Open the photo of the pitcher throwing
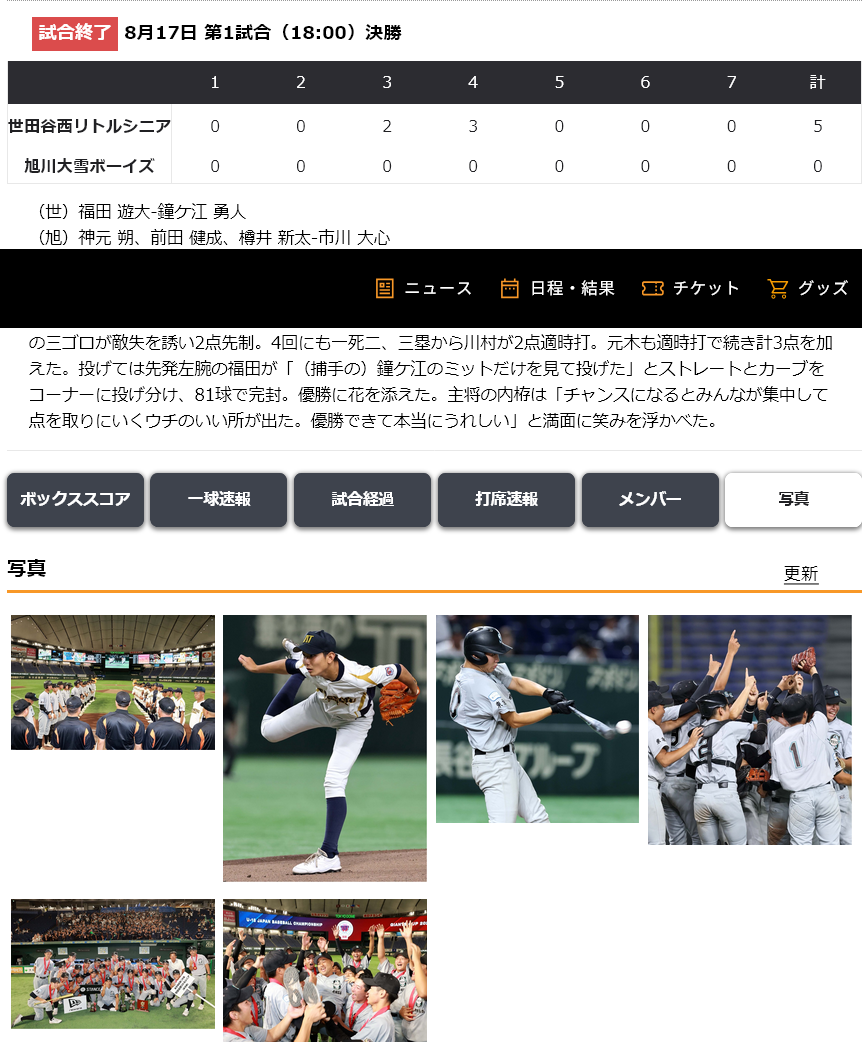 (325, 747)
